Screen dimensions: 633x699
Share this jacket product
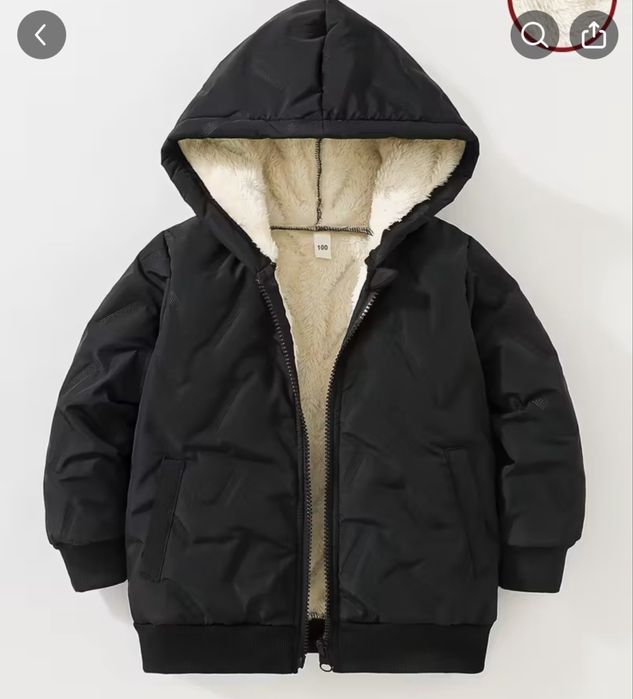point(594,35)
